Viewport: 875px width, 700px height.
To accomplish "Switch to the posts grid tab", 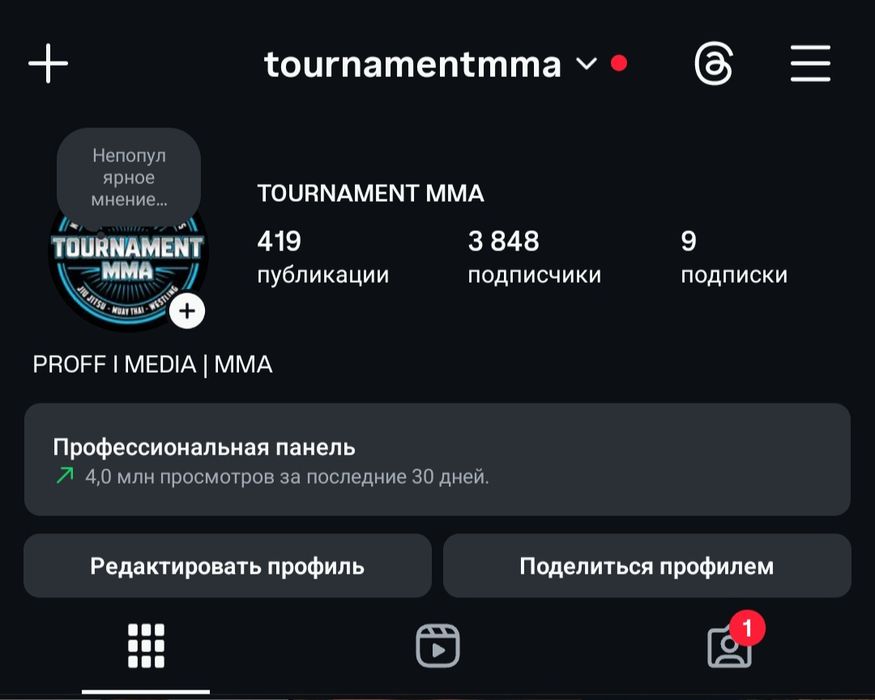I will (146, 646).
